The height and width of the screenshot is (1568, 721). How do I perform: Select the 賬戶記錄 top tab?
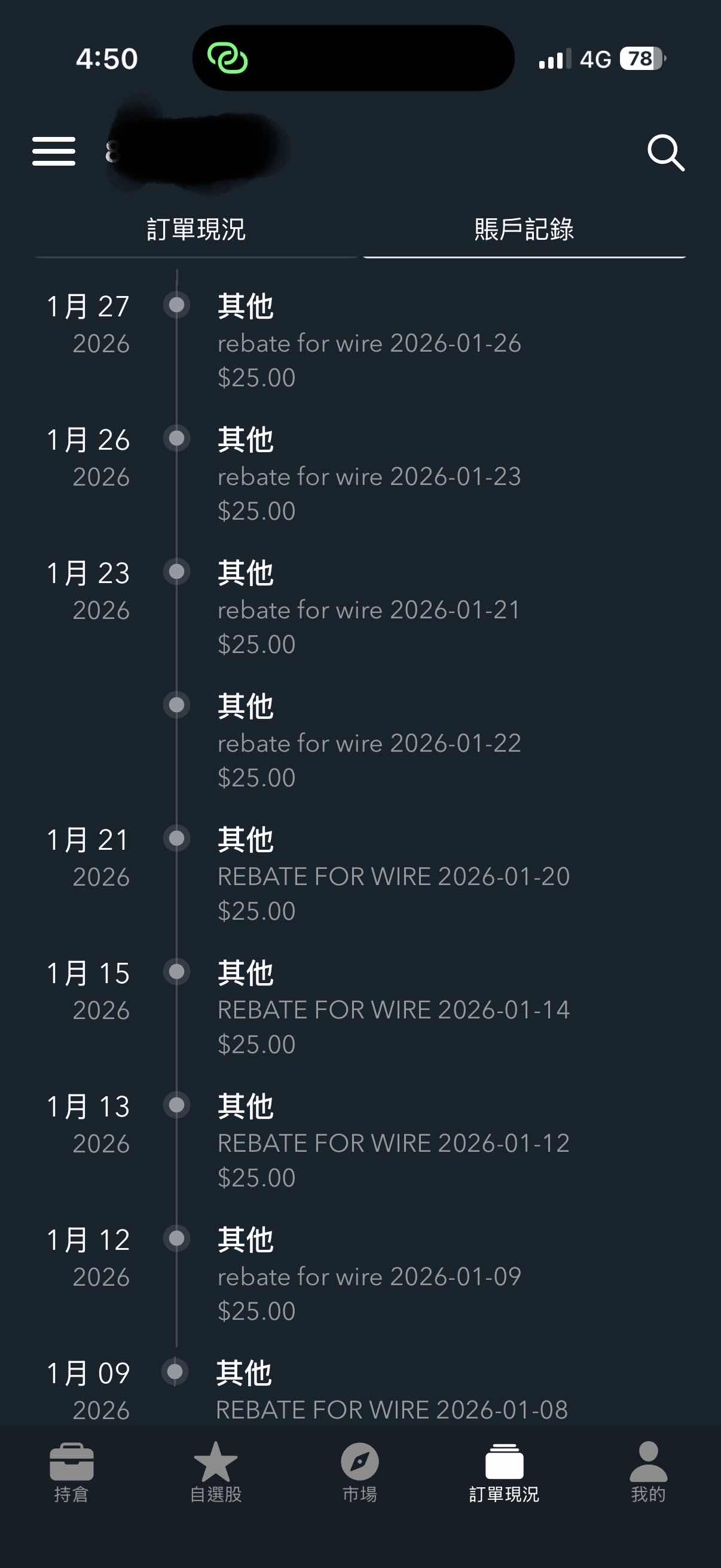pos(524,230)
